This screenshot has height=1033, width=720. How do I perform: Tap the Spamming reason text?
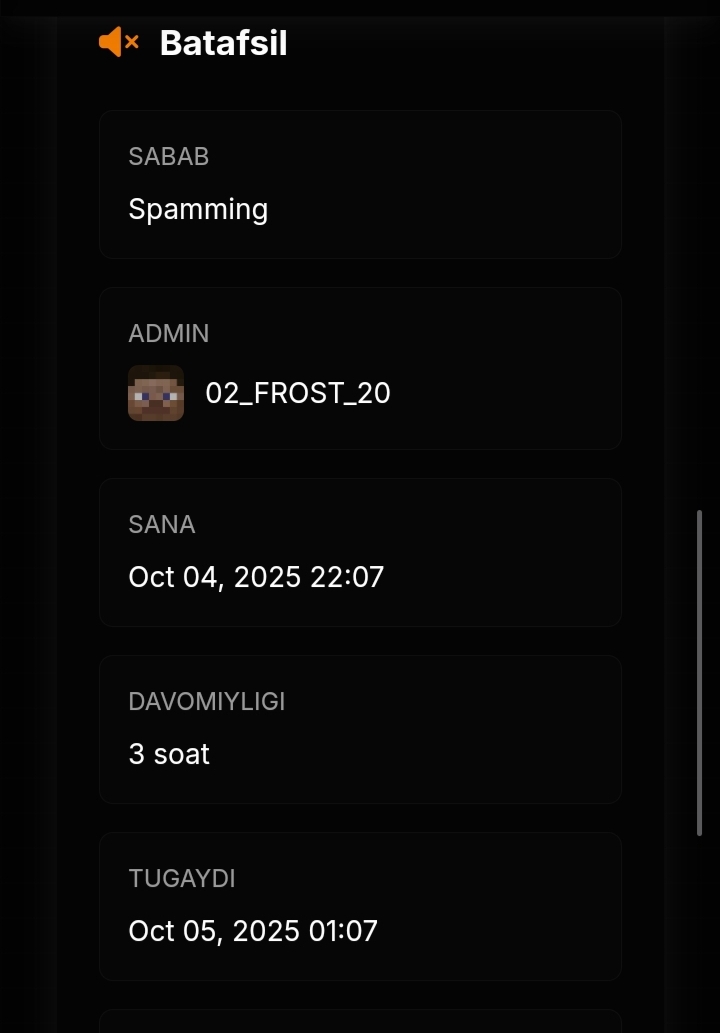198,209
